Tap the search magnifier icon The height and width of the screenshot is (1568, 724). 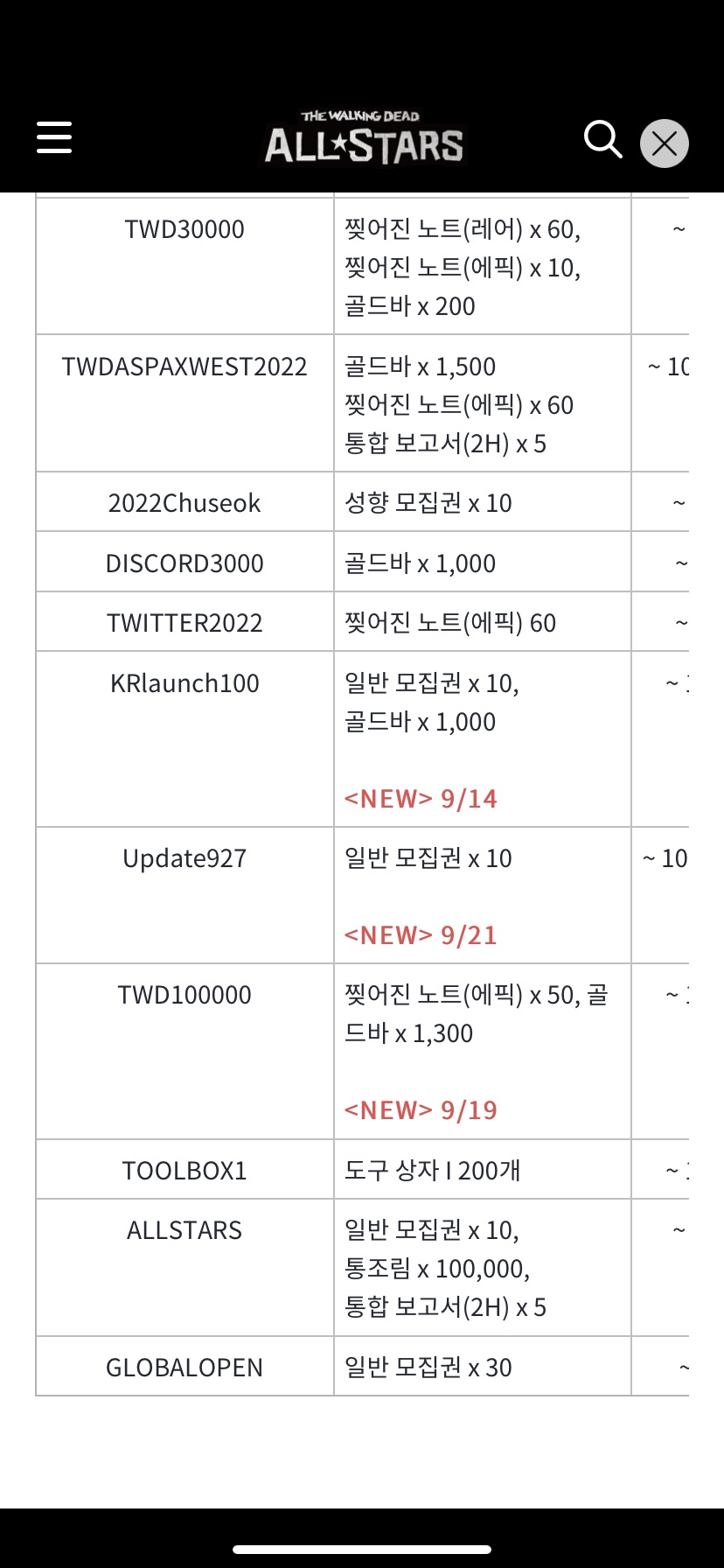click(602, 140)
